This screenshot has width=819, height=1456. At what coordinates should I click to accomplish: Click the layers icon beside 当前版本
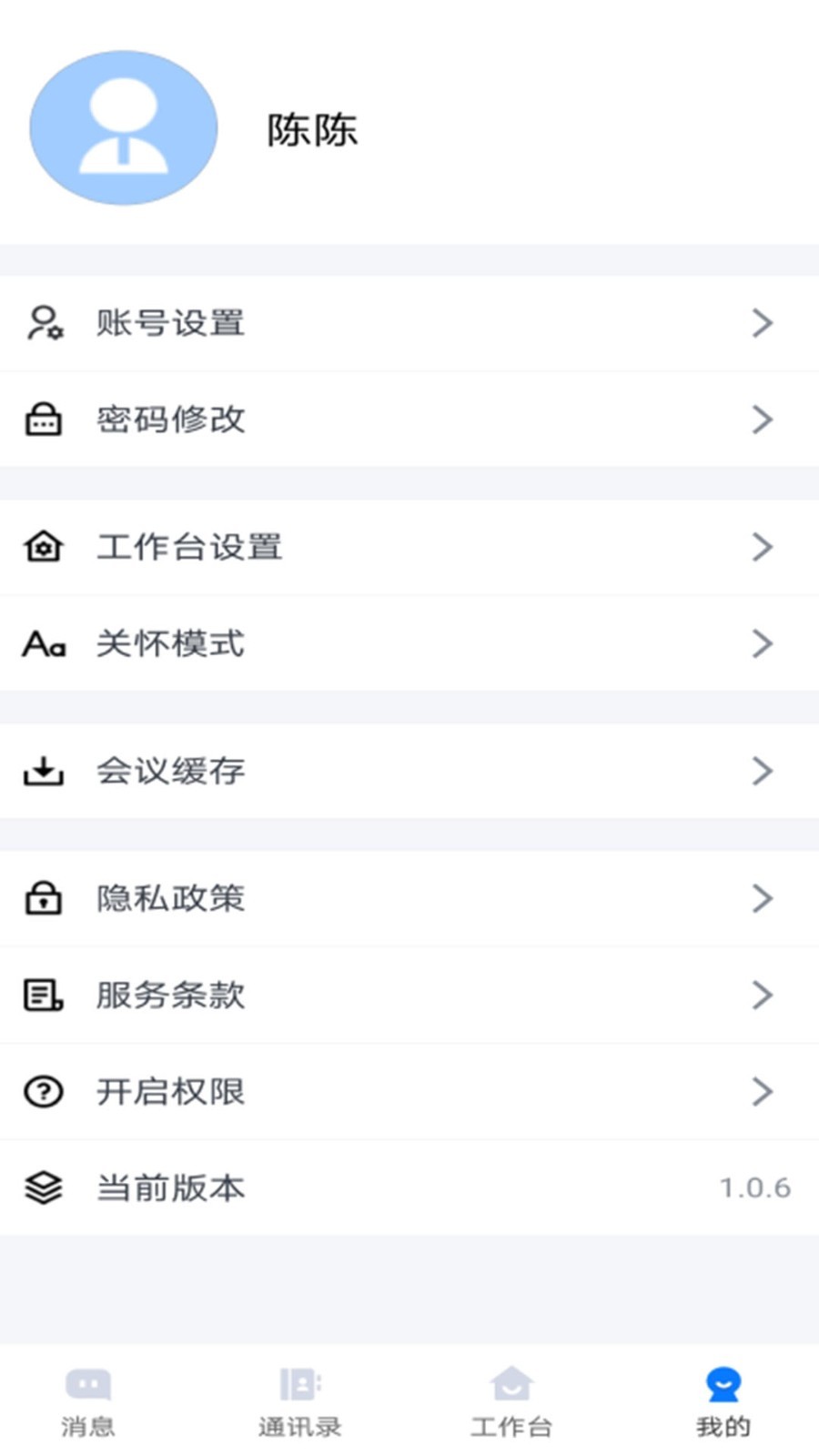pyautogui.click(x=42, y=1187)
